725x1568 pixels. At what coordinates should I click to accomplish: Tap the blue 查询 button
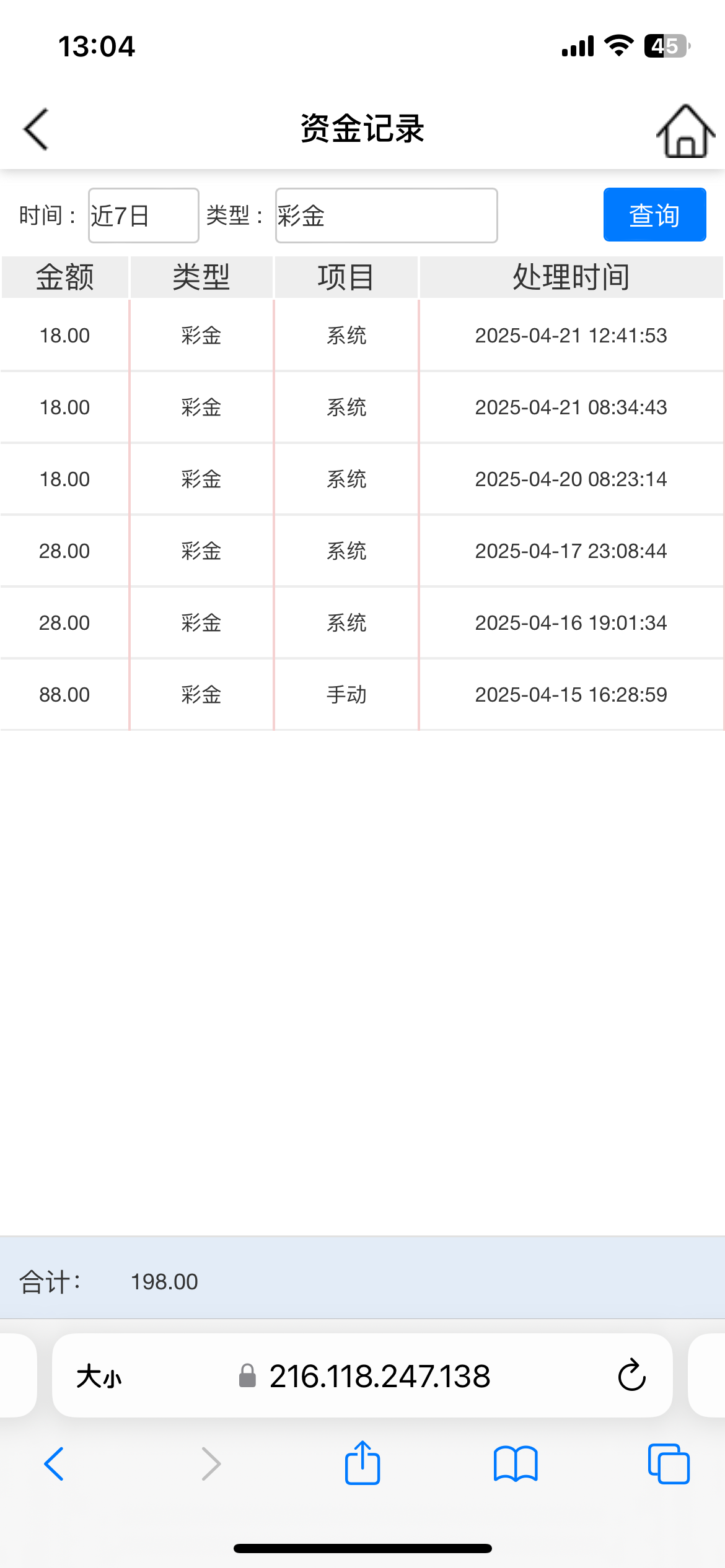tap(654, 214)
